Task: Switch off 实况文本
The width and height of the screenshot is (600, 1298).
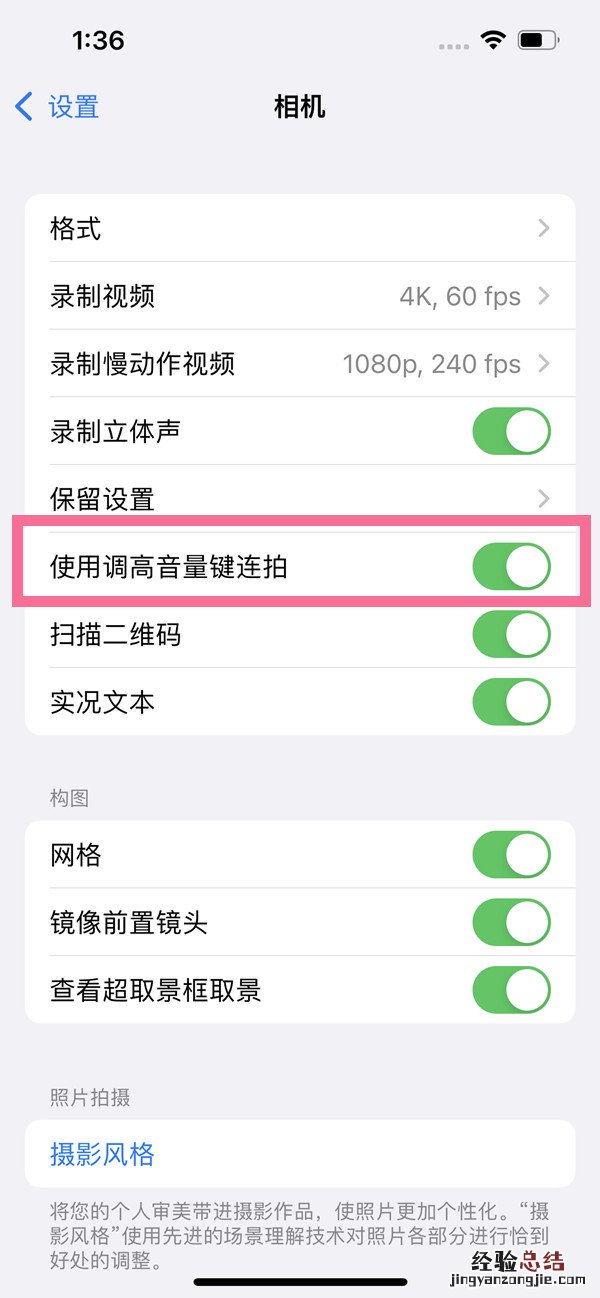Action: coord(511,702)
